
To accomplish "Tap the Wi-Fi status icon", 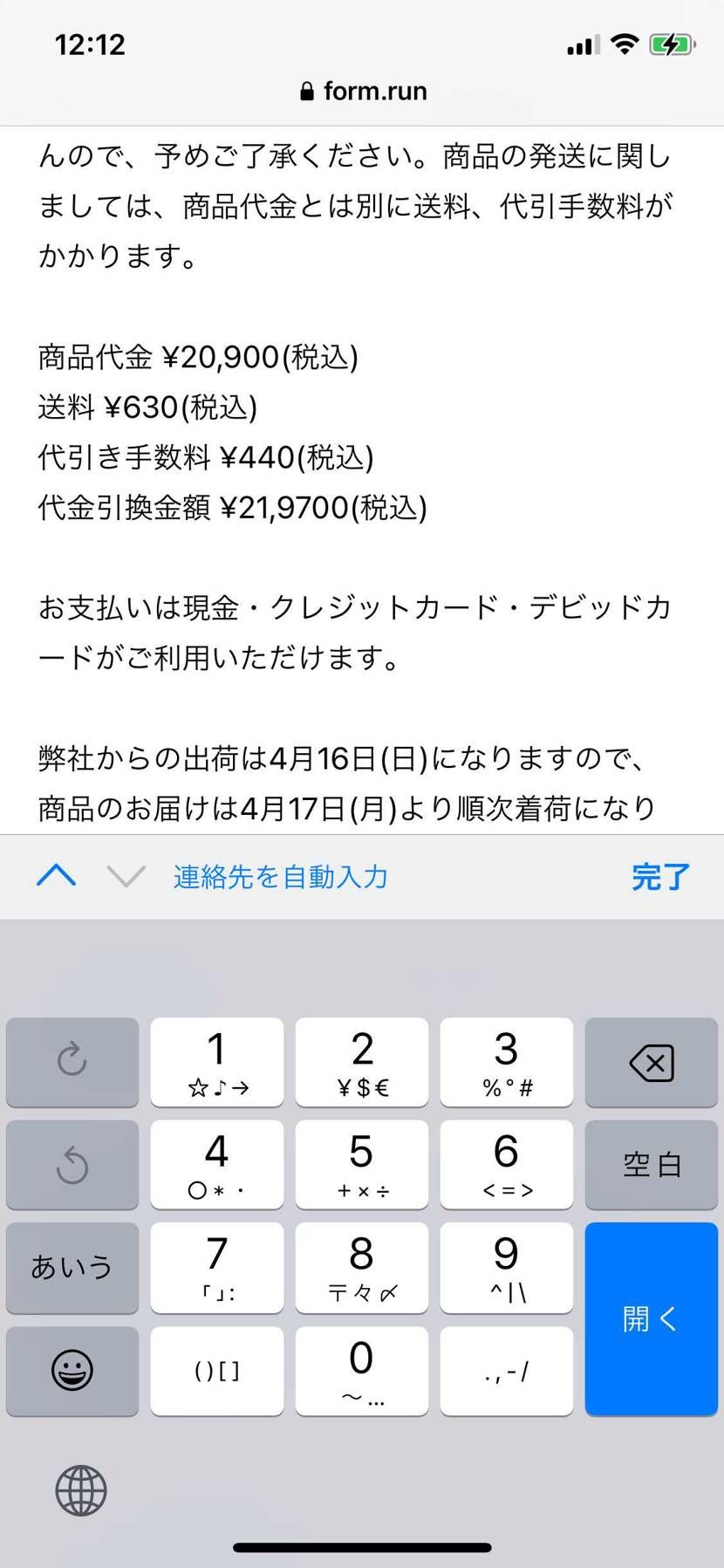I will coord(625,44).
